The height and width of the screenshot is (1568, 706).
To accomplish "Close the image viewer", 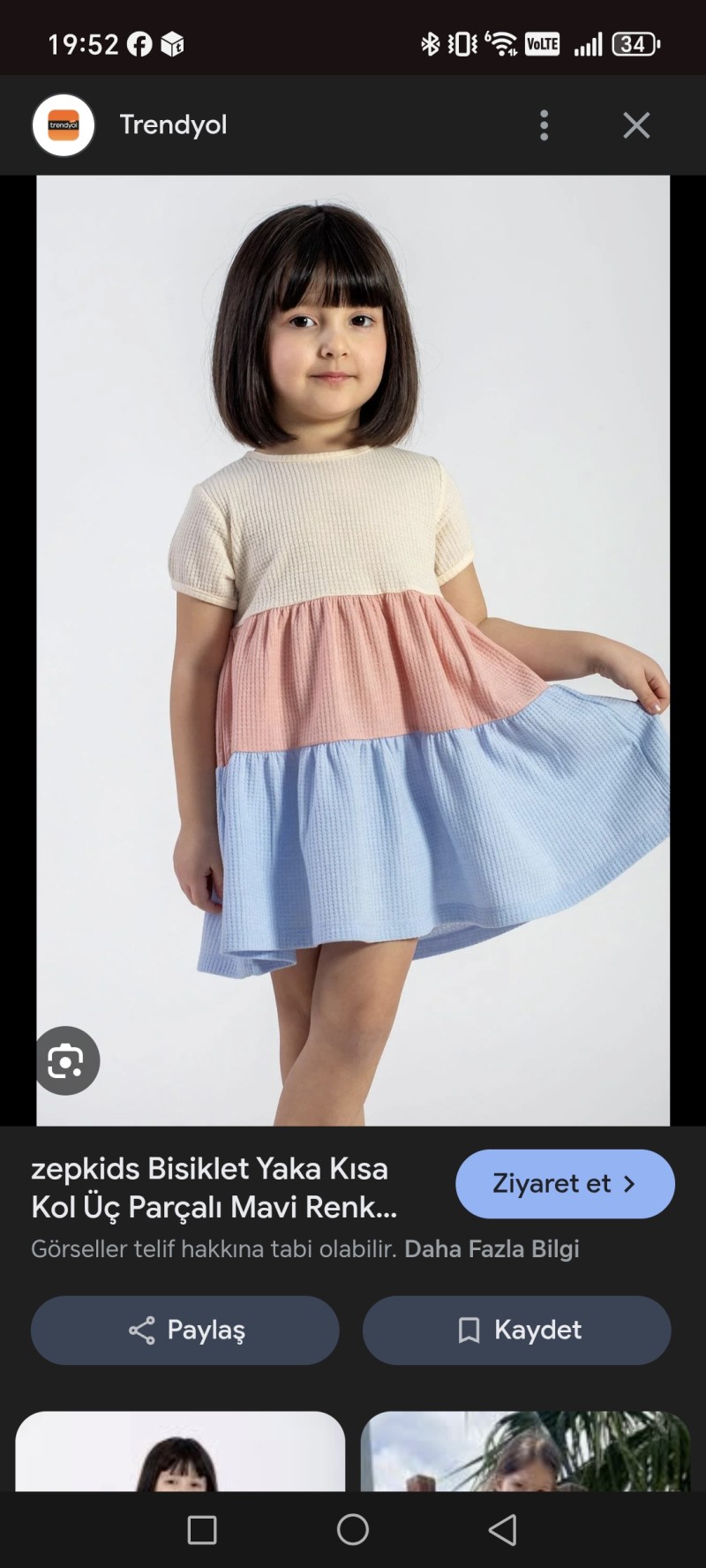I will coord(636,125).
